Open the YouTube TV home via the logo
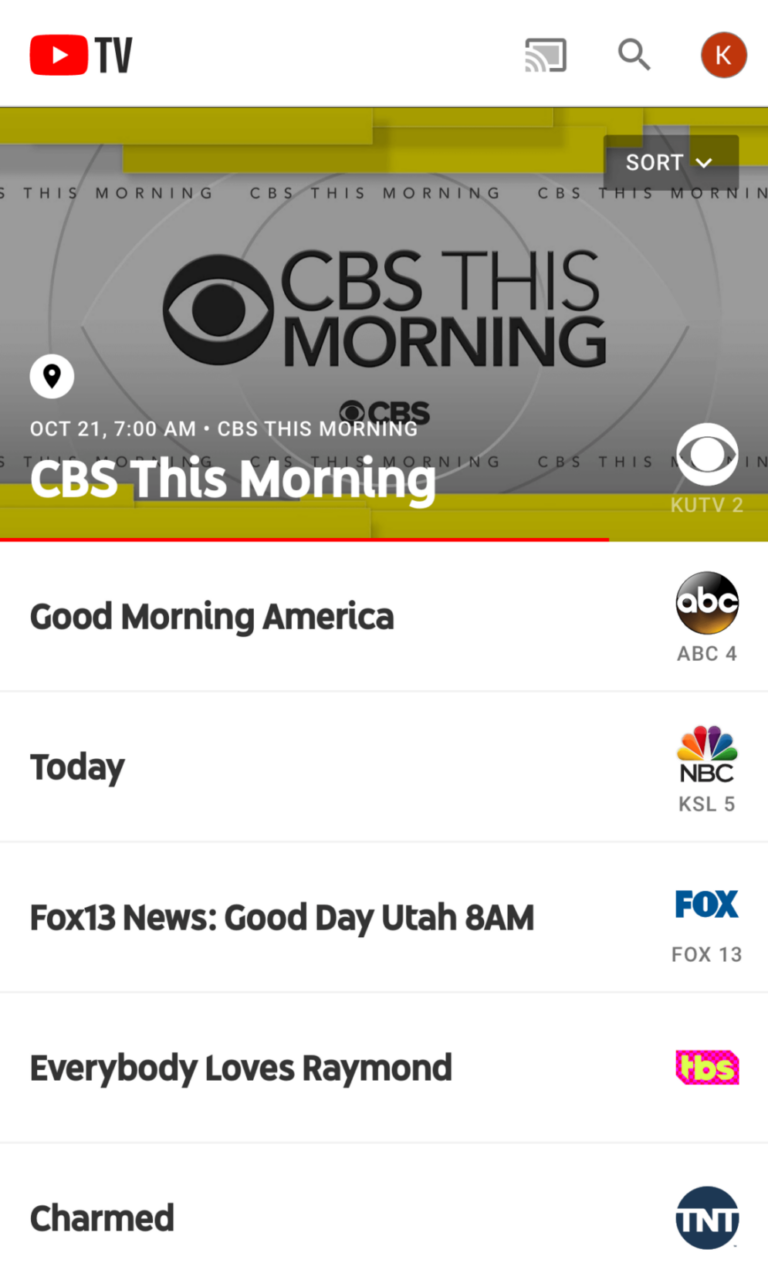The width and height of the screenshot is (768, 1280). pos(80,55)
